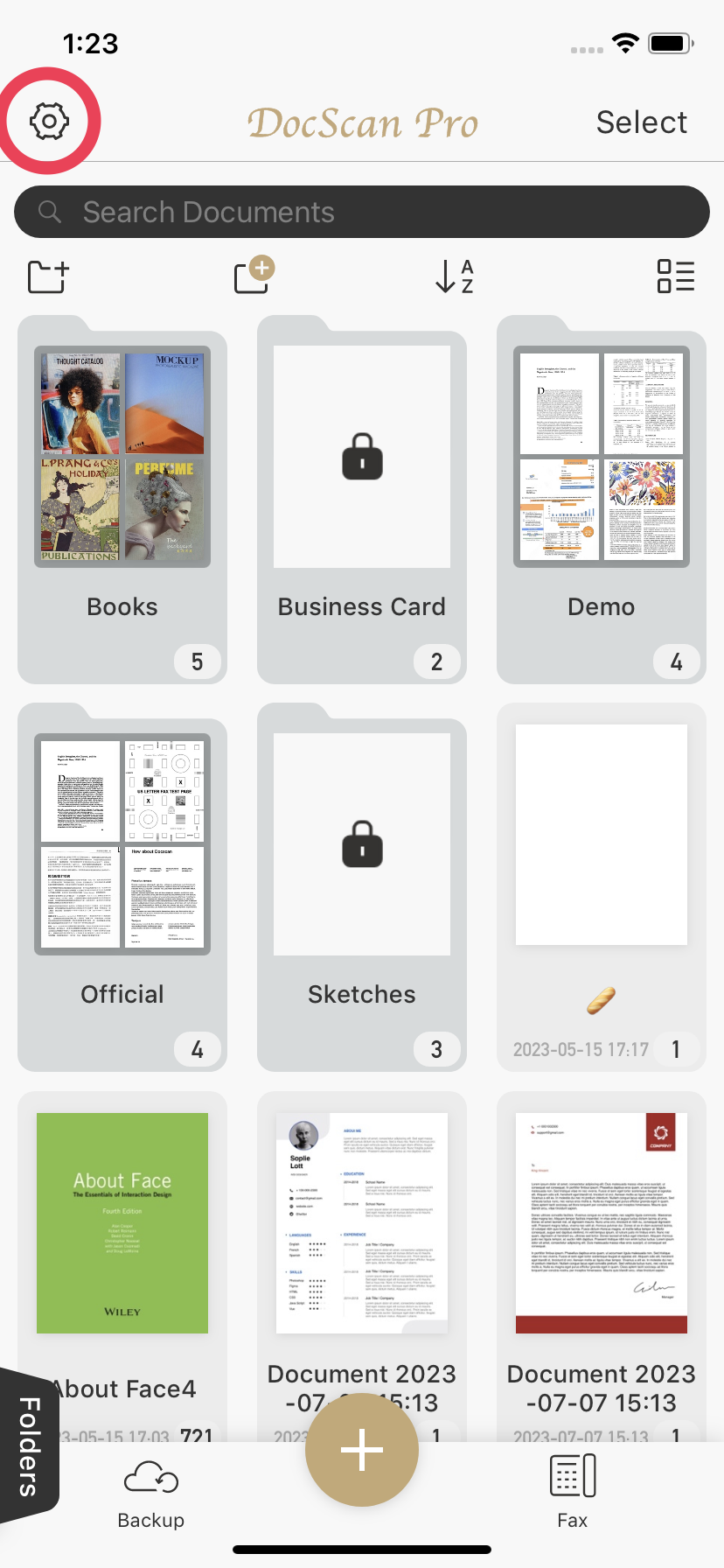Create a new folder
The height and width of the screenshot is (1568, 724).
coord(48,276)
